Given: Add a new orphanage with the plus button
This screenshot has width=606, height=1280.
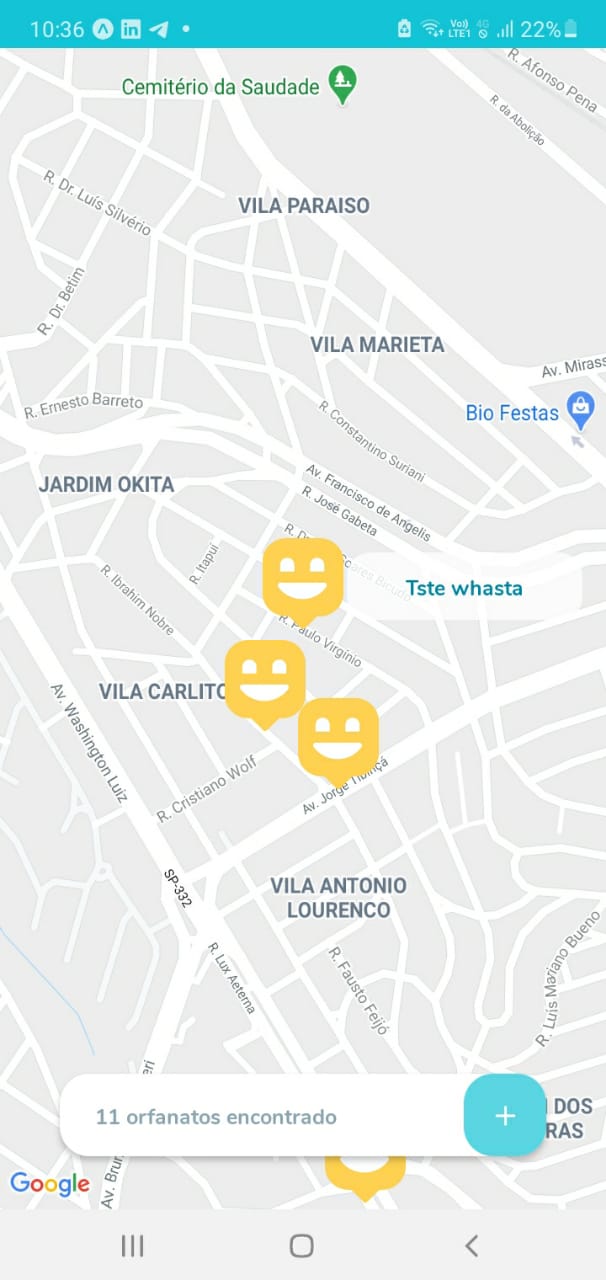Looking at the screenshot, I should pyautogui.click(x=504, y=1116).
